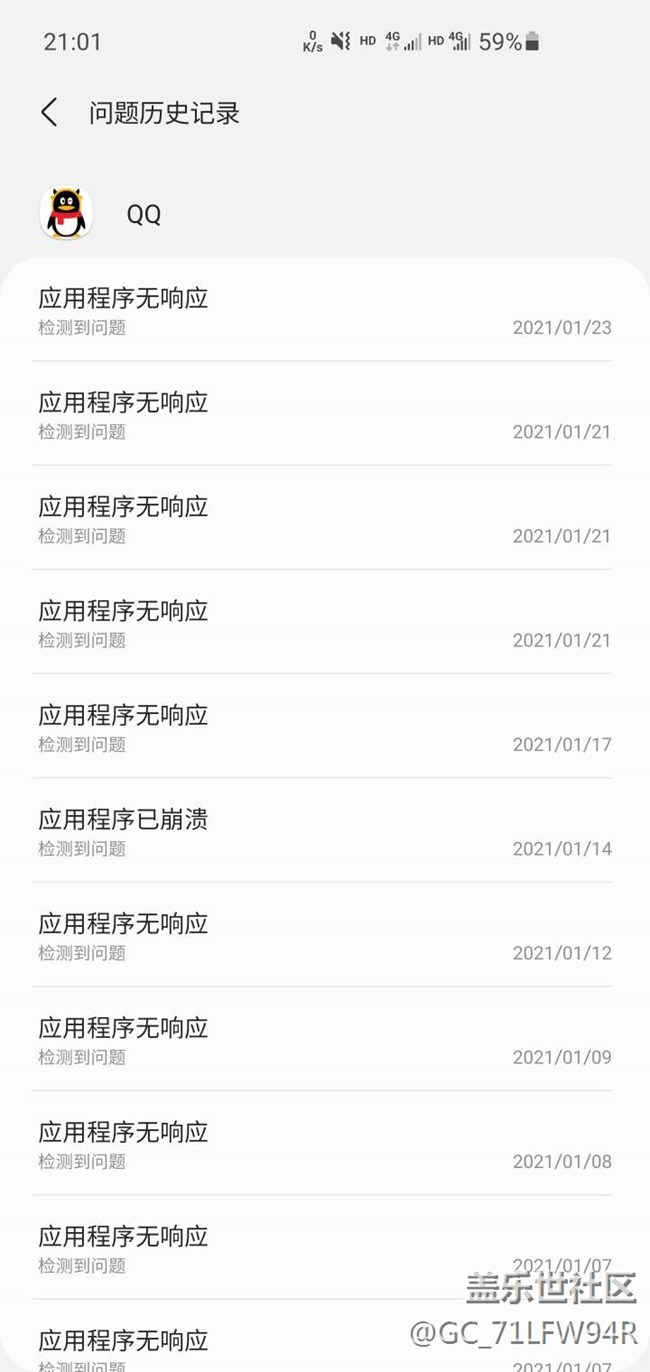650x1372 pixels.
Task: Open the 2021/01/08 应用程序无响应 record
Action: [x=325, y=1143]
